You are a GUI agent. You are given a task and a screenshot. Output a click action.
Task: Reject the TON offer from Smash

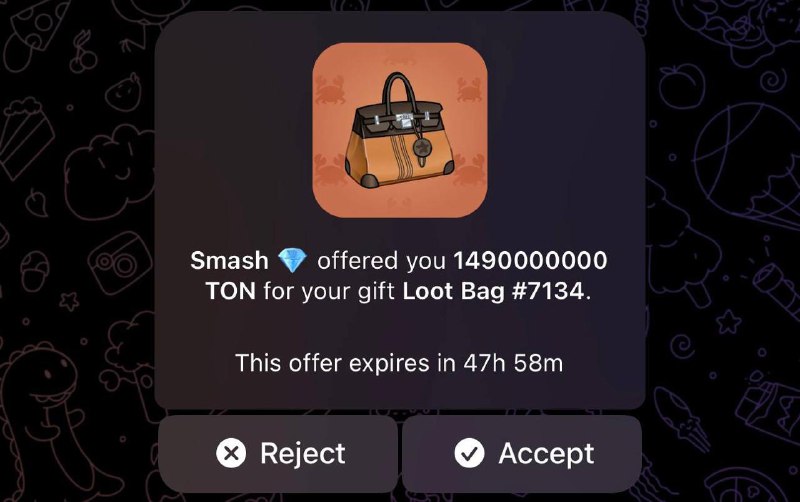(x=278, y=454)
